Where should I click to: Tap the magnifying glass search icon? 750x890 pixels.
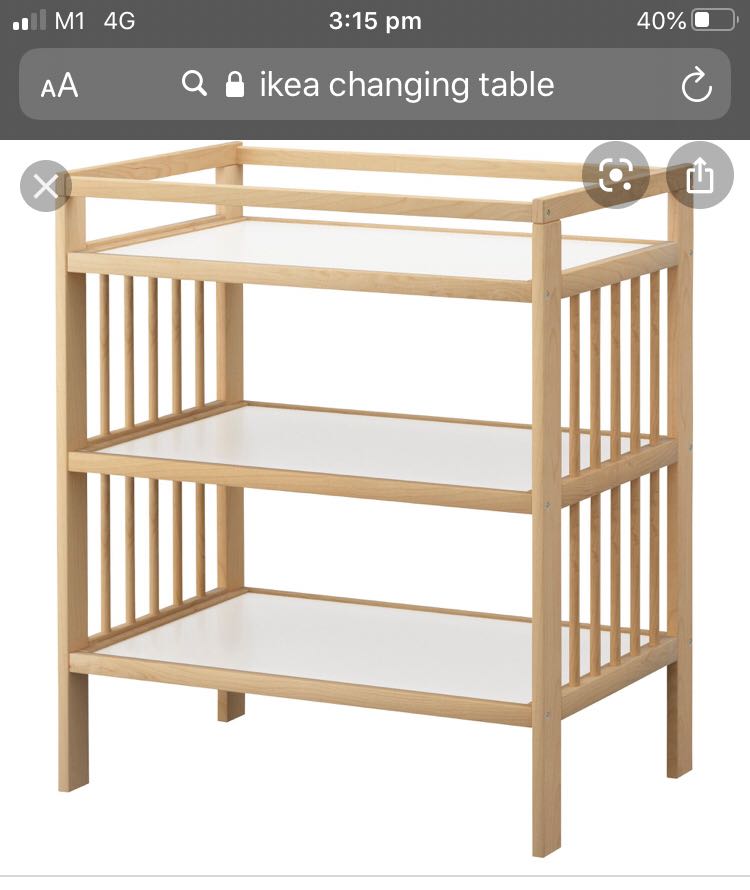click(x=196, y=85)
